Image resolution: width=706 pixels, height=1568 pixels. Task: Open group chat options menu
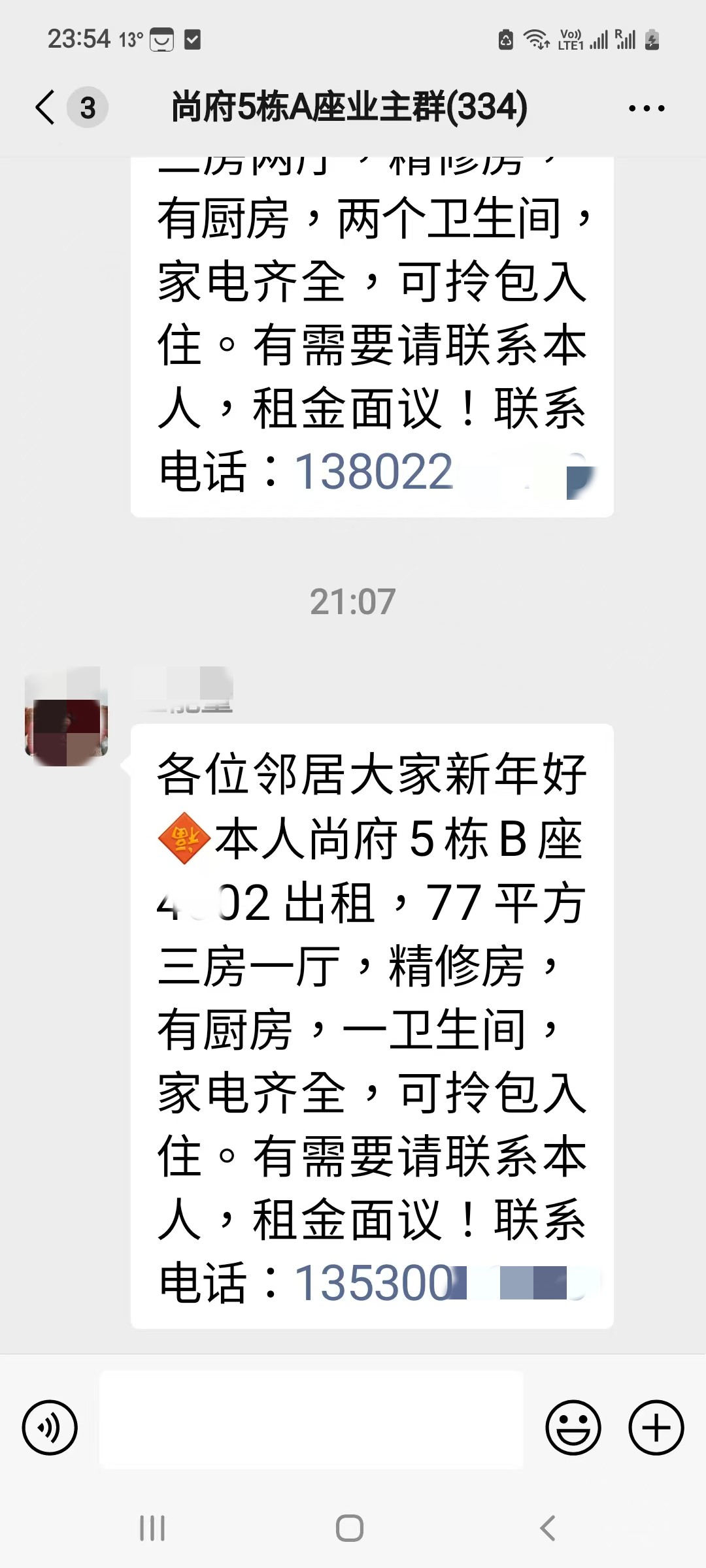[x=646, y=108]
